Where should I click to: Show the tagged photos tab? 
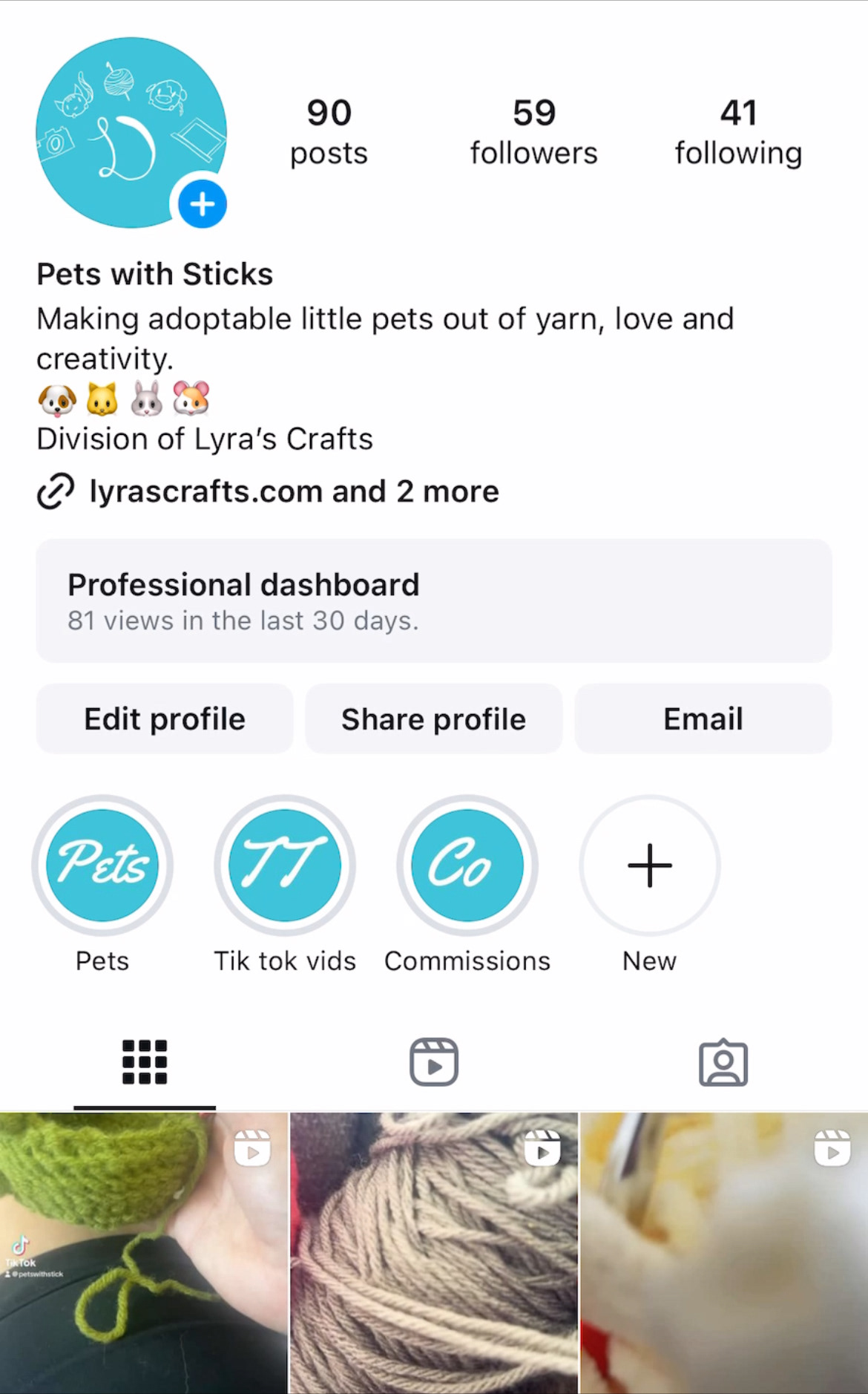(x=723, y=1062)
